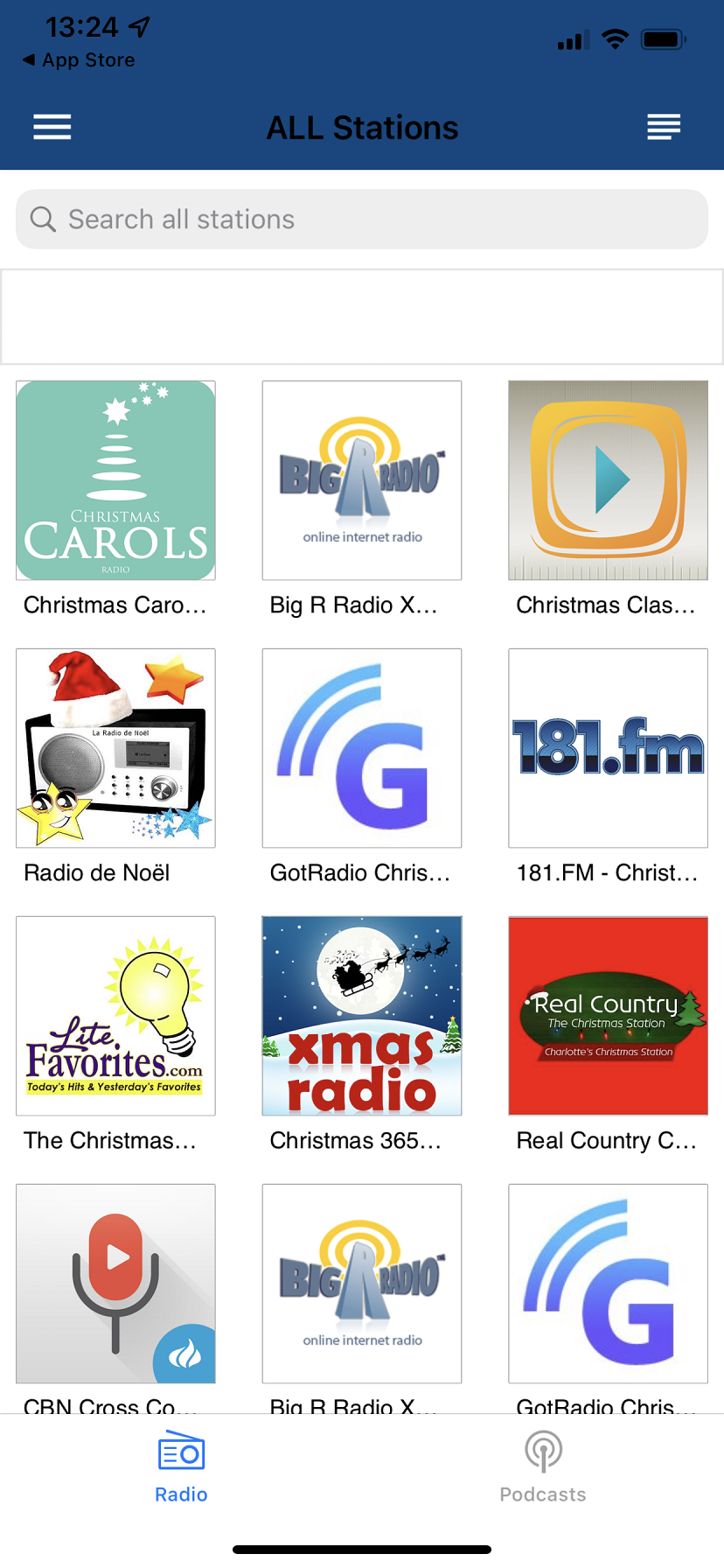Open the CBN Cross Country station

click(115, 1284)
